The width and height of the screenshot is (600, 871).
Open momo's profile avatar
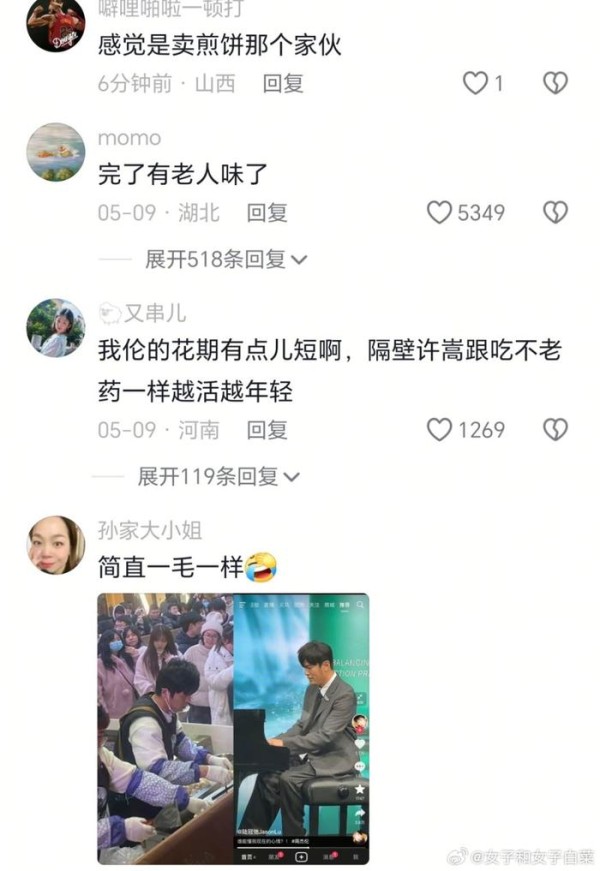click(55, 152)
